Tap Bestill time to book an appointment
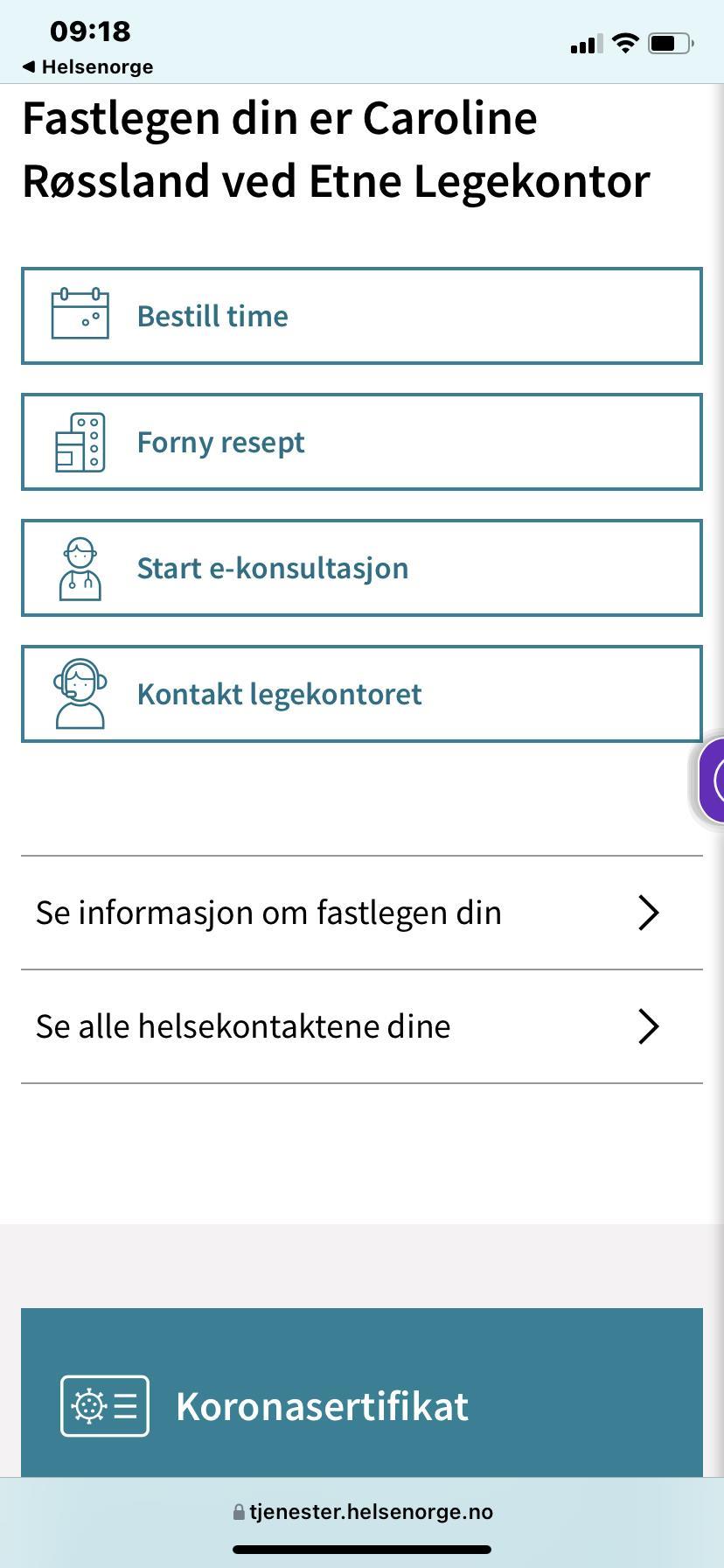This screenshot has height=1568, width=724. click(x=362, y=316)
